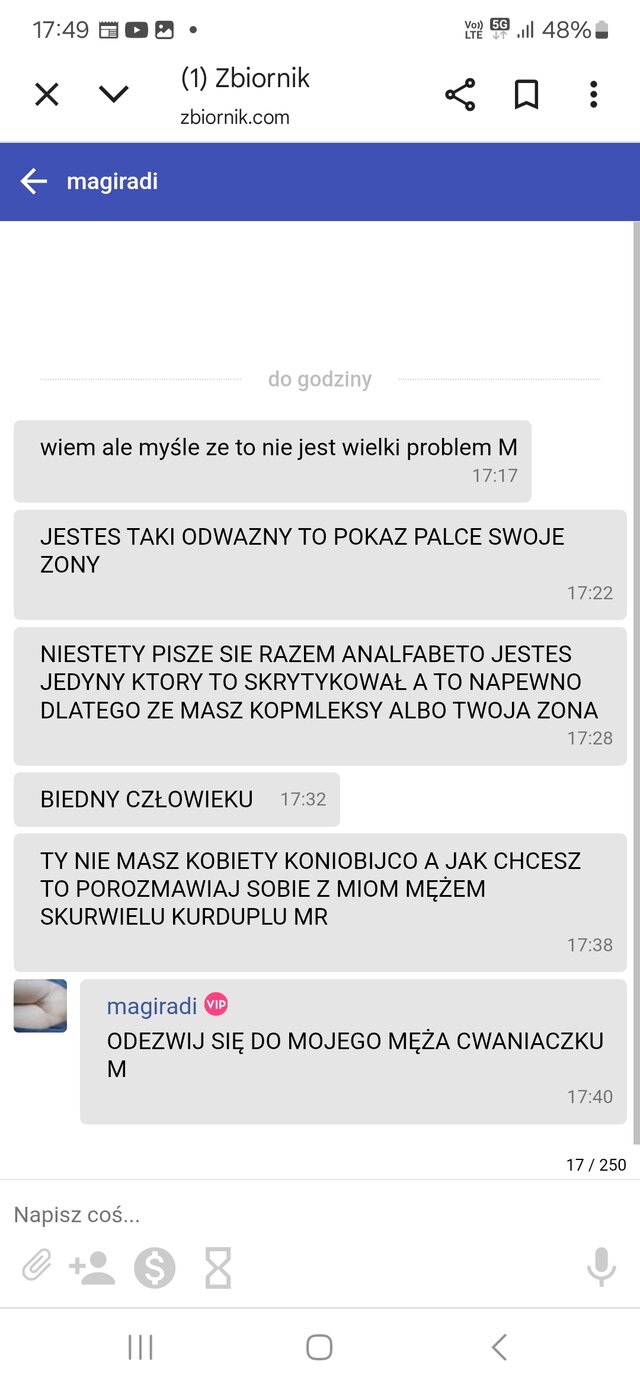
Task: Focus the 'Napisz coś...' message field
Action: (300, 1215)
